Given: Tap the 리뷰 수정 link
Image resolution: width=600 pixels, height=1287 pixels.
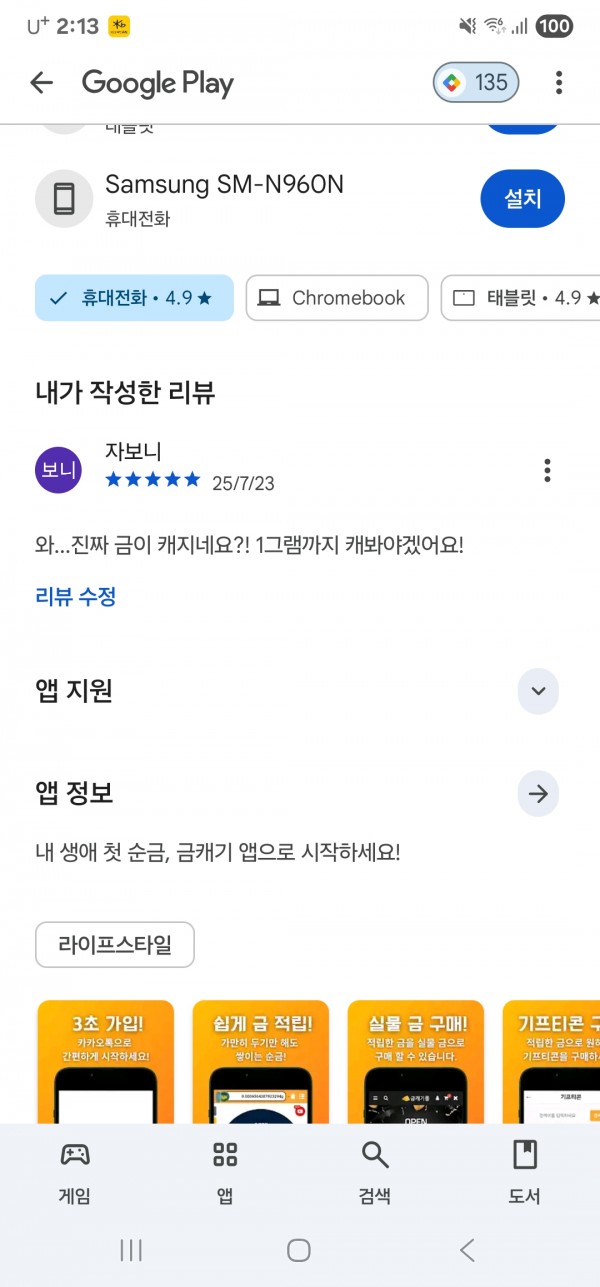Looking at the screenshot, I should (x=76, y=597).
